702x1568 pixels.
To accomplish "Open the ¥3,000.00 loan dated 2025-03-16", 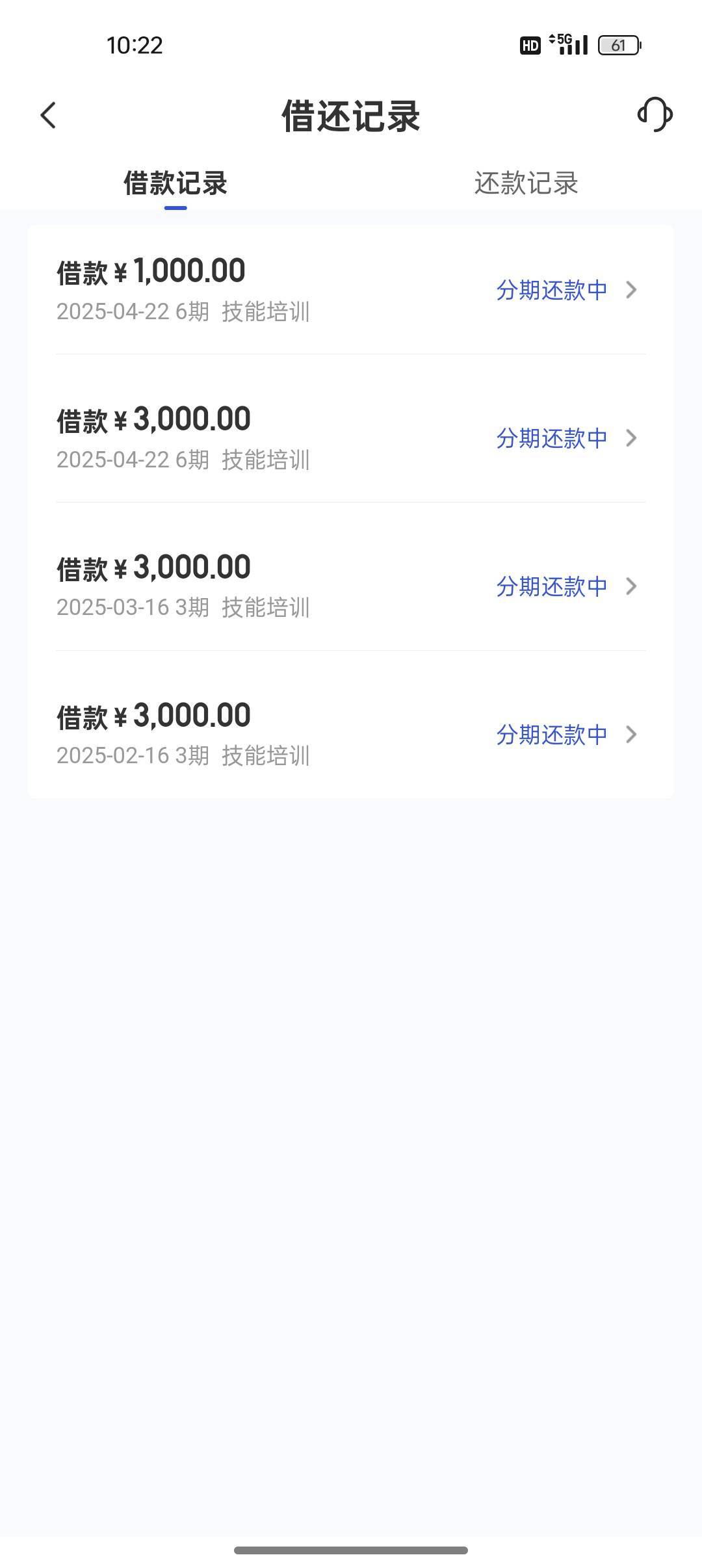I will [350, 586].
